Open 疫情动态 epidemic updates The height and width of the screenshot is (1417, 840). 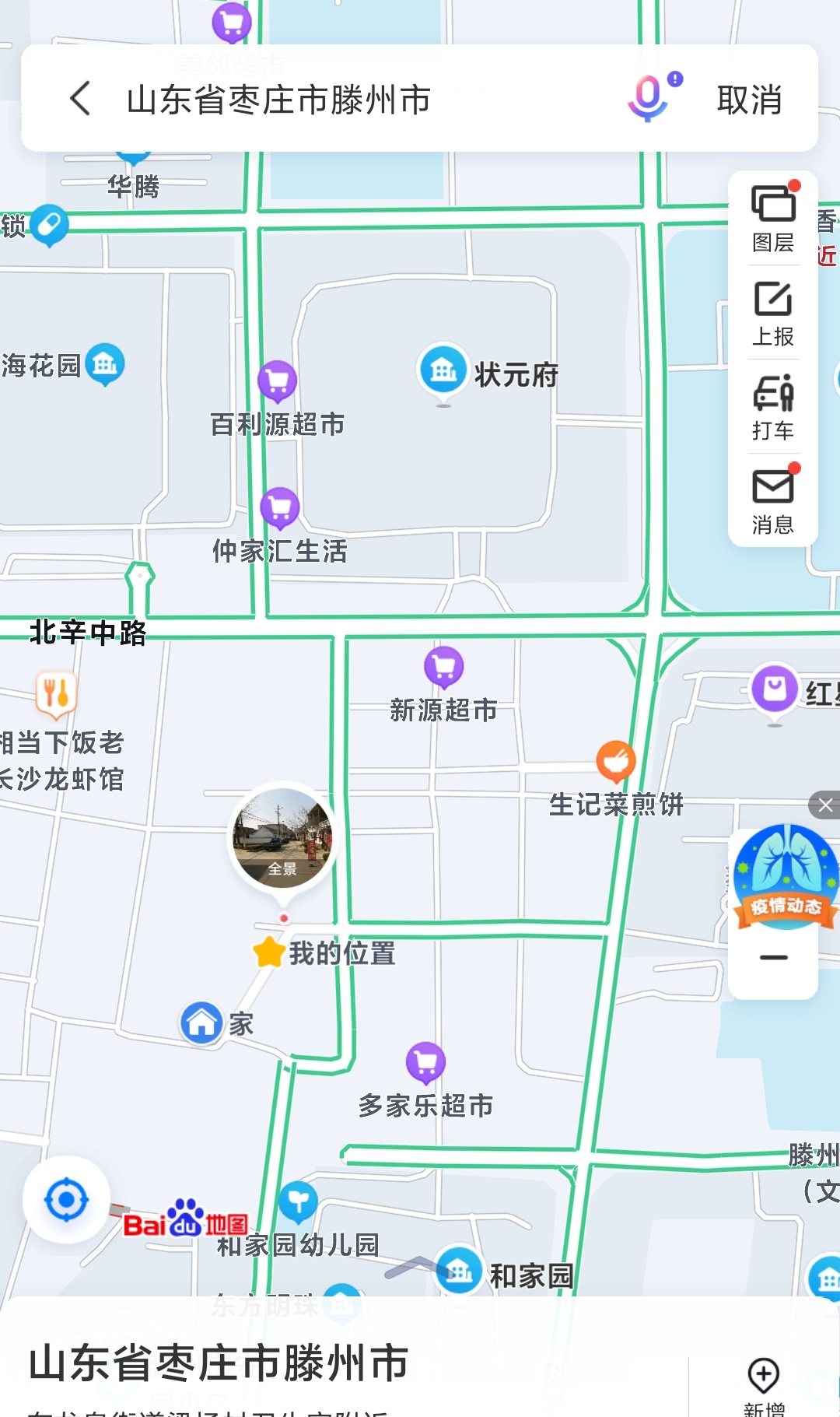click(786, 875)
